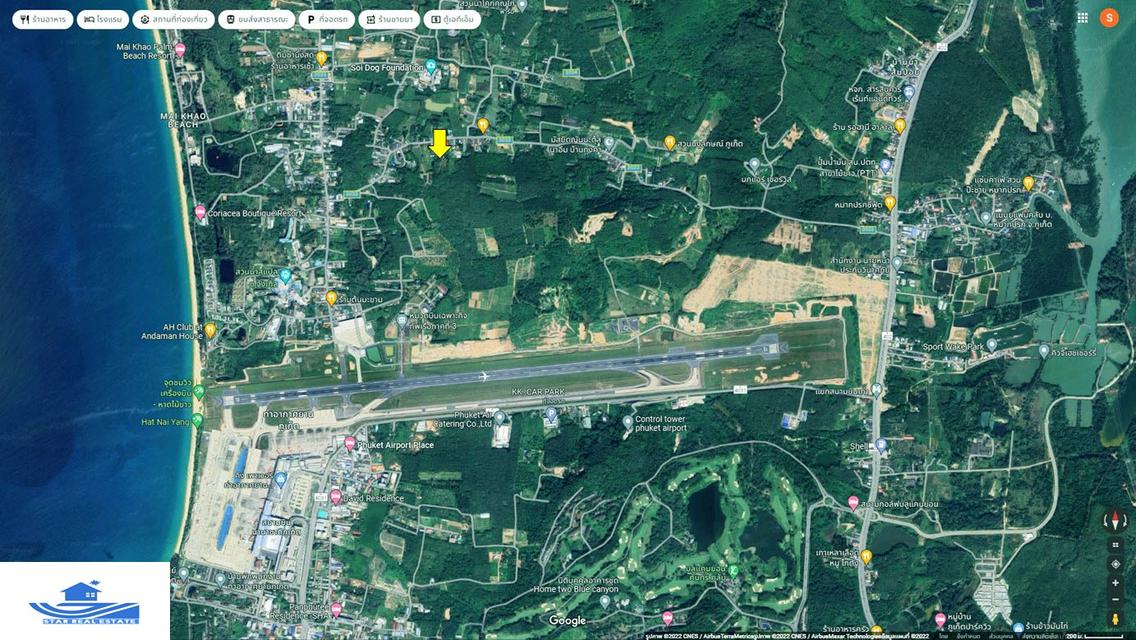Open the Sport Wake Park pin
This screenshot has height=640, width=1136.
click(x=992, y=345)
